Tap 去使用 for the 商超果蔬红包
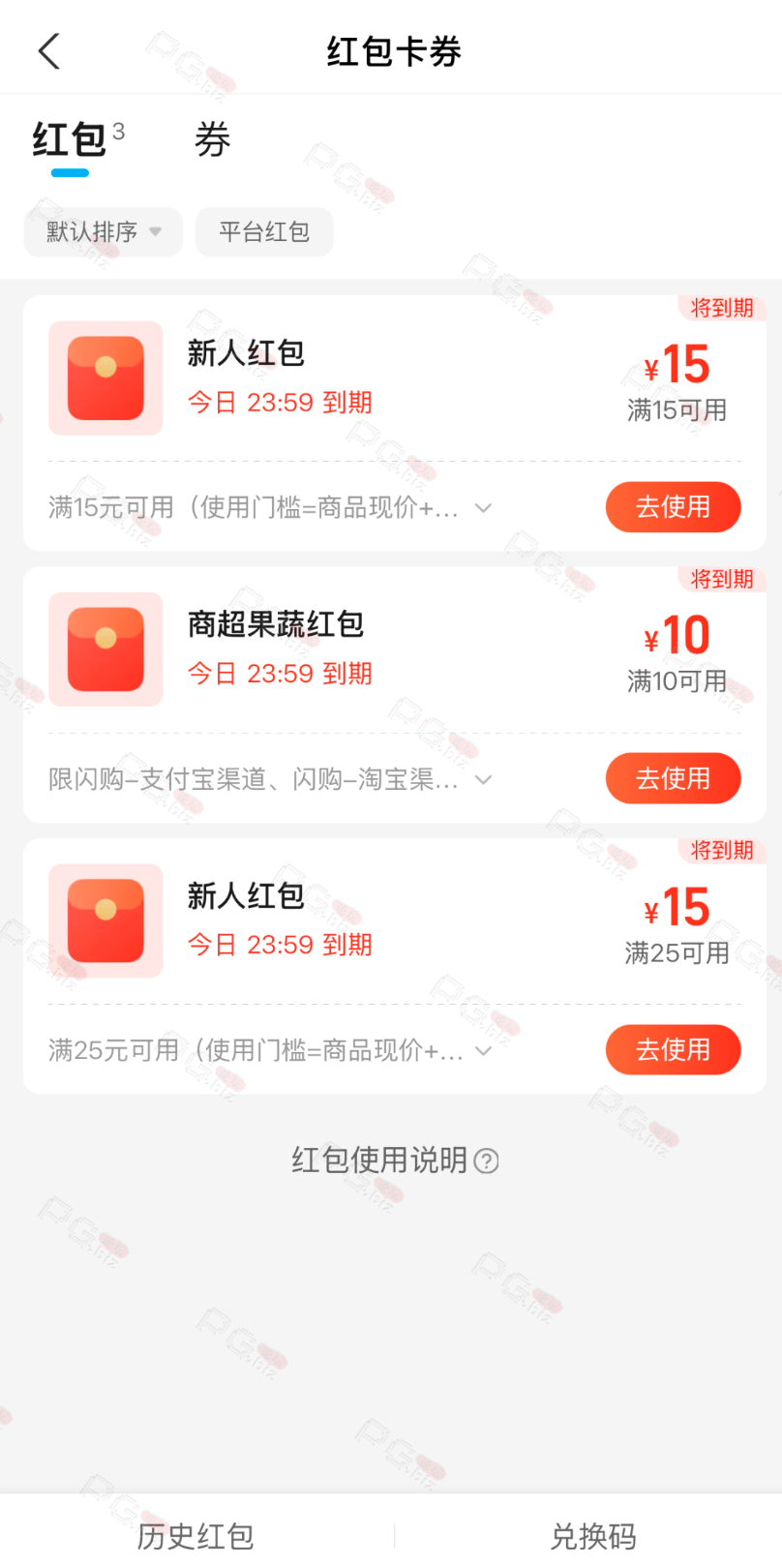This screenshot has width=782, height=1568. (673, 778)
